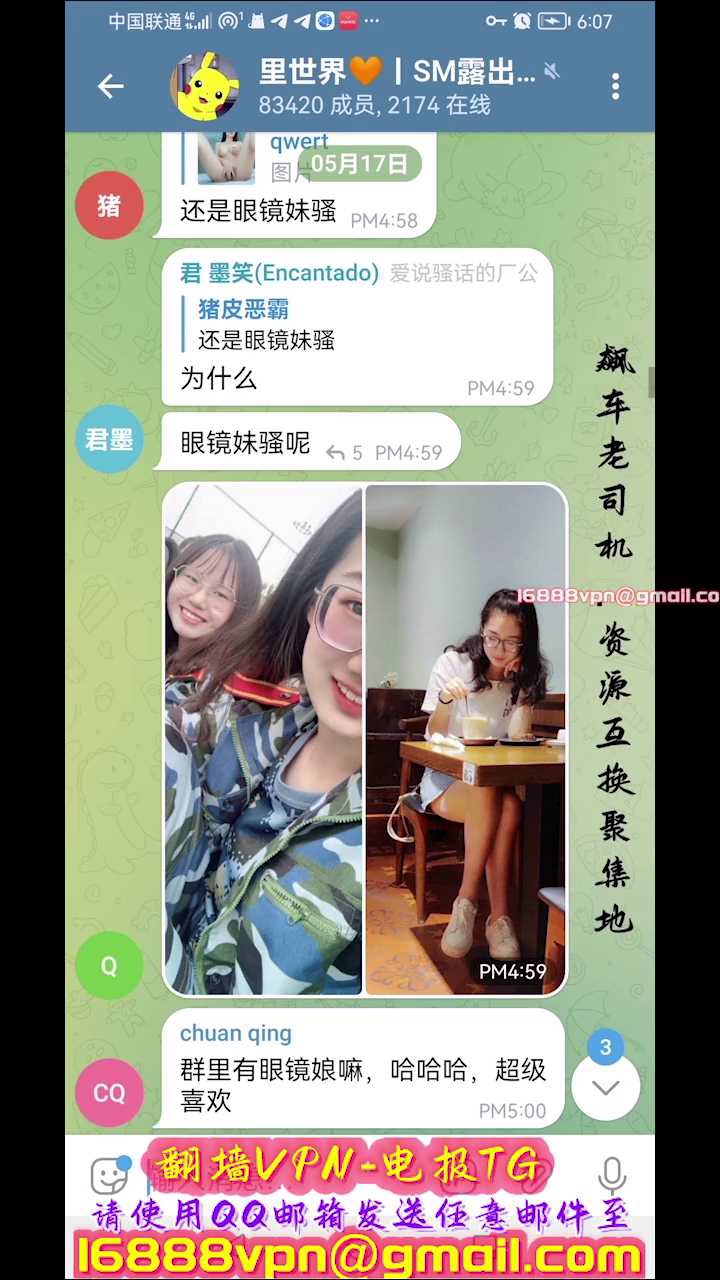
Task: Jump down to the 3 unread messages
Action: (606, 1085)
